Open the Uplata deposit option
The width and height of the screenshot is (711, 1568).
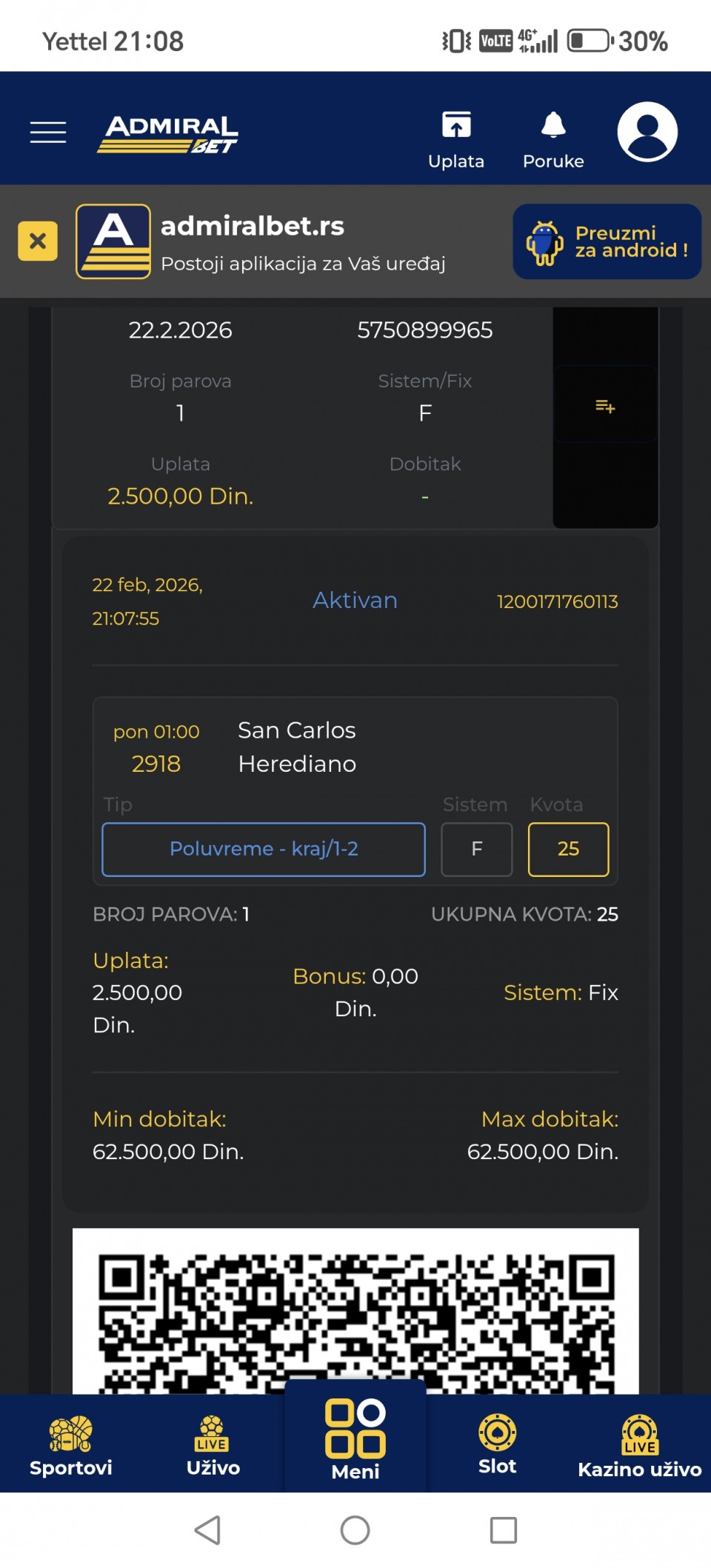pos(455,139)
